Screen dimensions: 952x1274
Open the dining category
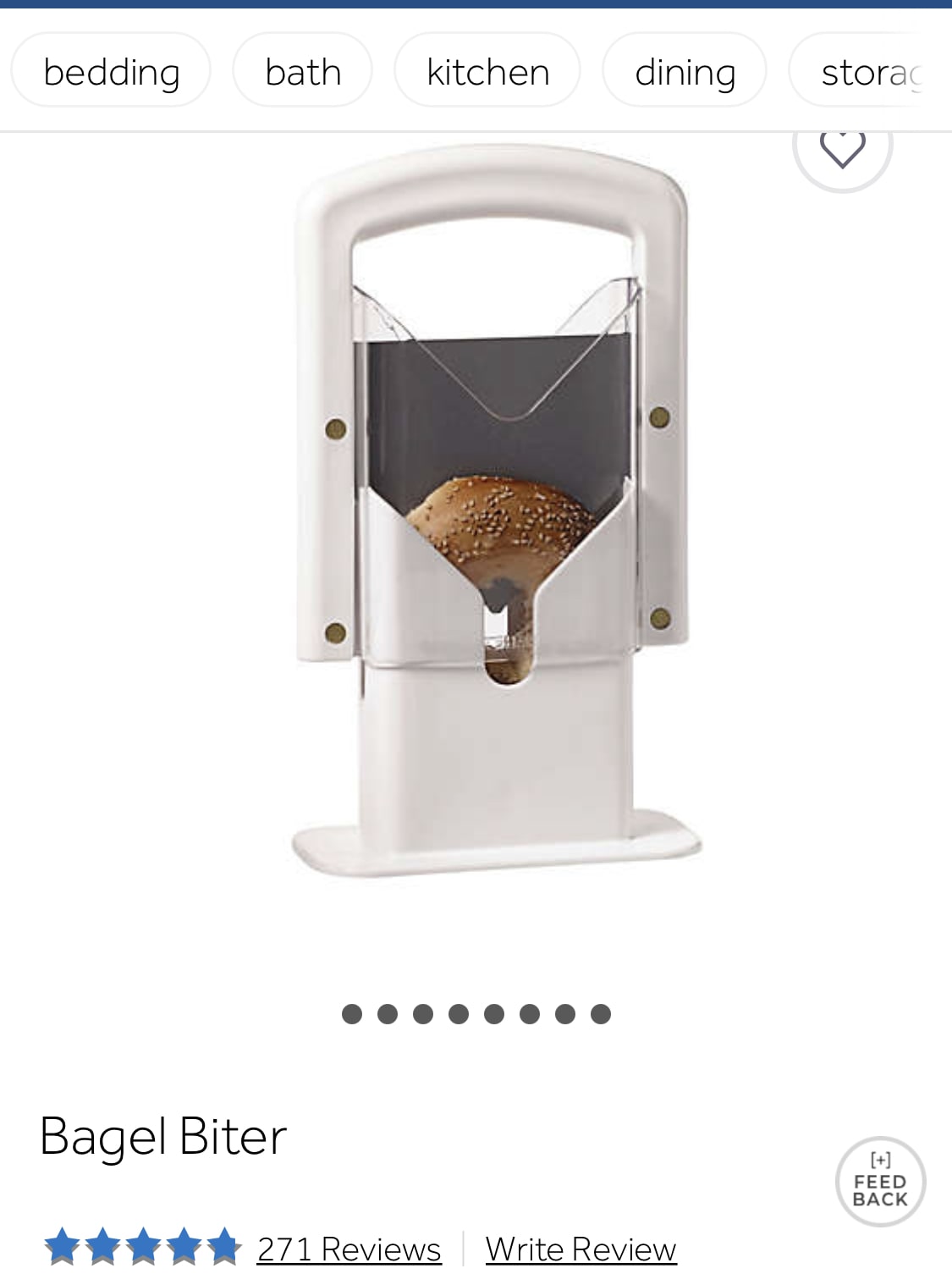pyautogui.click(x=685, y=71)
